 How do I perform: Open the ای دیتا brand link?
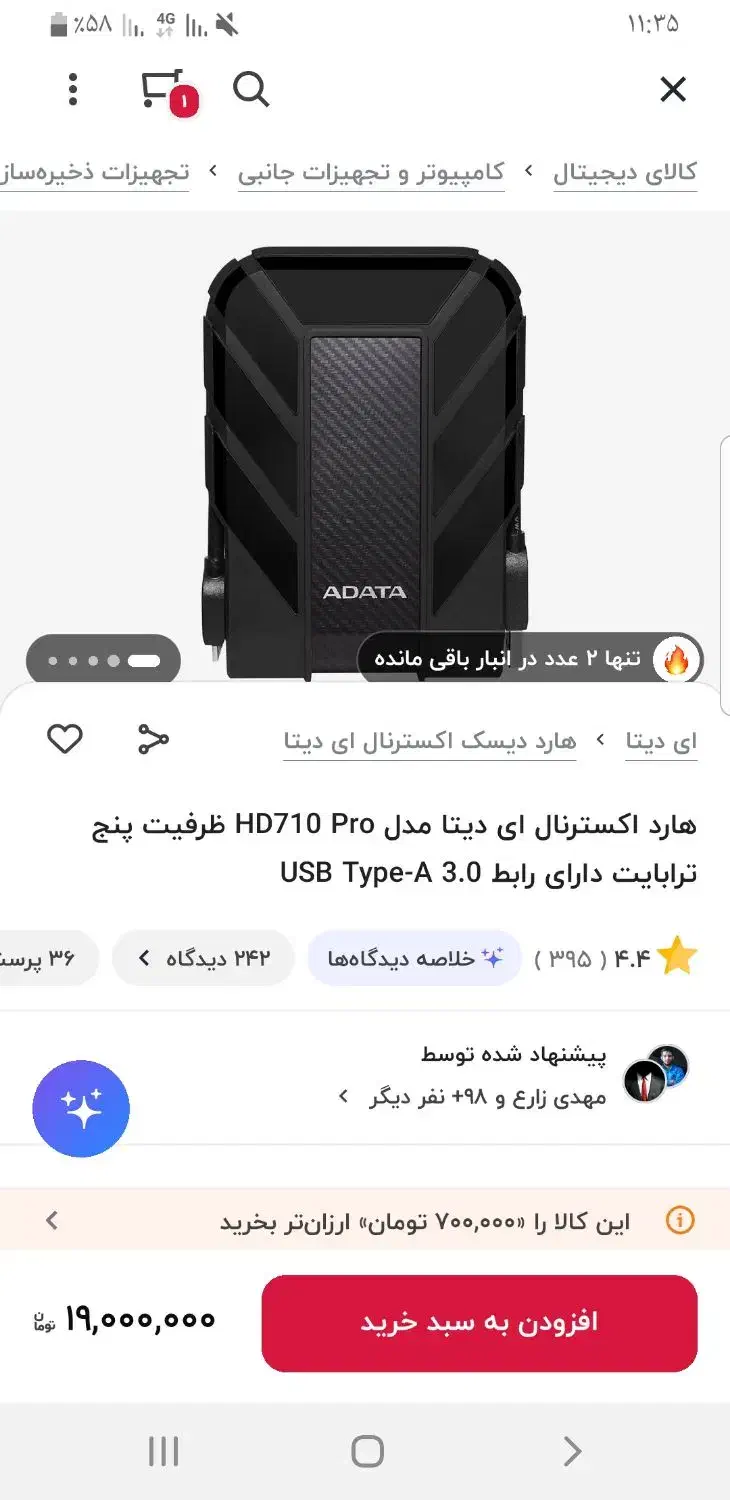(661, 741)
